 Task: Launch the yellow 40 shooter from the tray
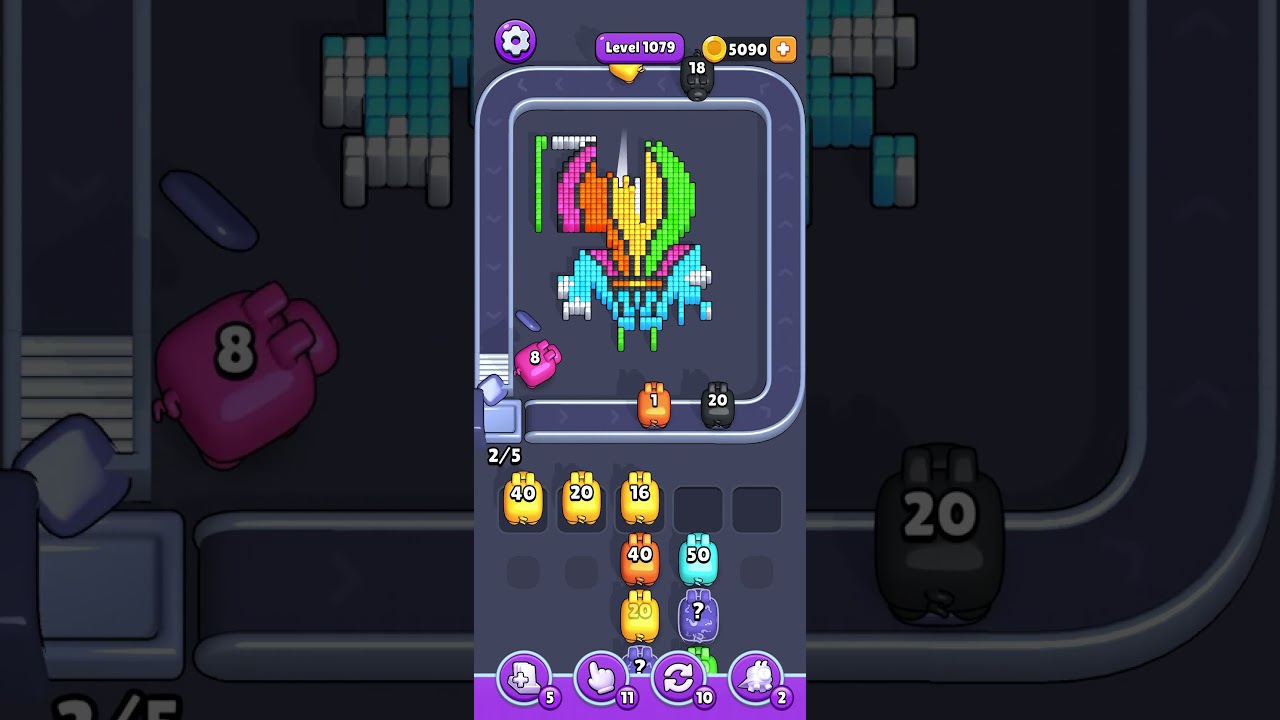click(523, 499)
